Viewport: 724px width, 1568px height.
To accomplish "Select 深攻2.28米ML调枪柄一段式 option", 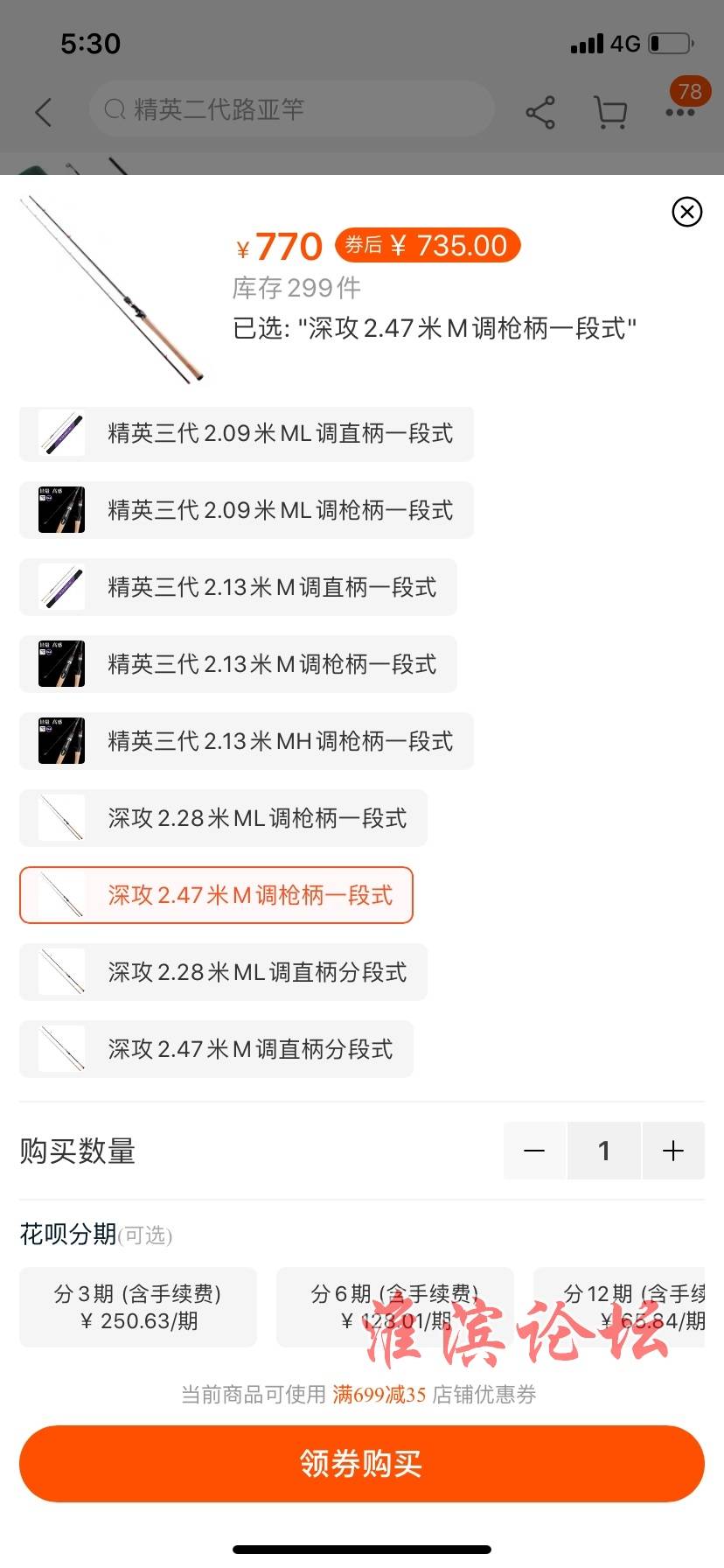I will click(x=224, y=819).
